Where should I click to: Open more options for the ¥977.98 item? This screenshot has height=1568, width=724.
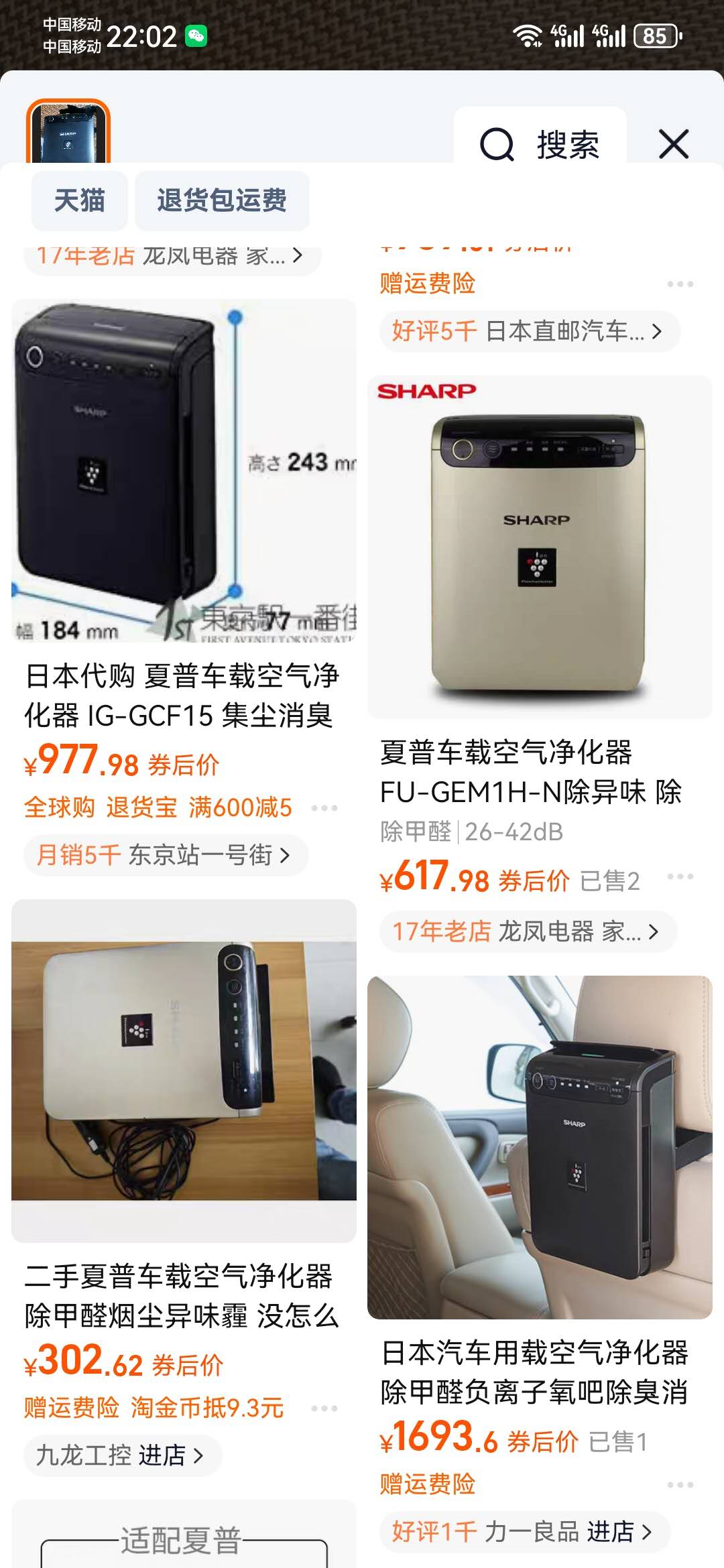point(324,808)
